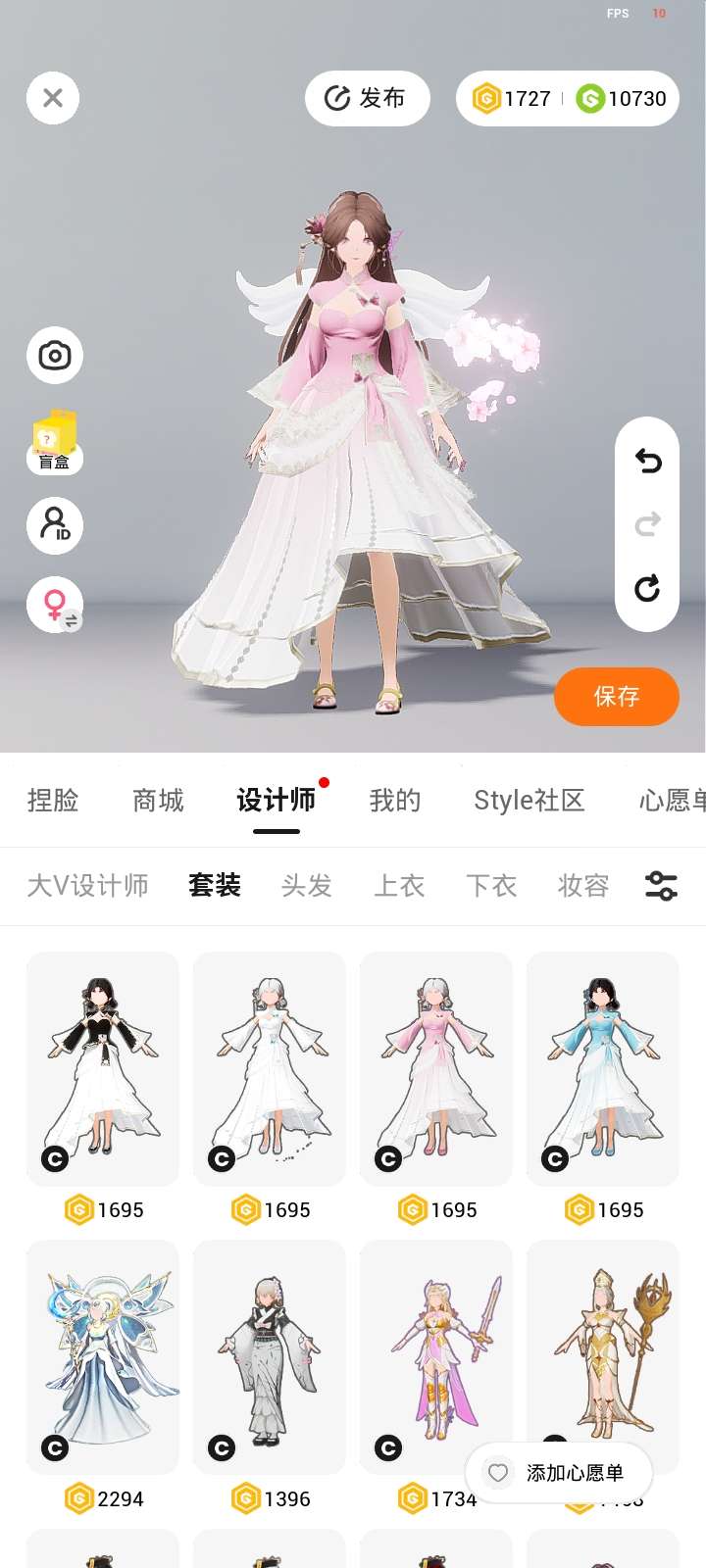Select the 上衣 category
Screen dimensions: 706x1568
point(399,886)
